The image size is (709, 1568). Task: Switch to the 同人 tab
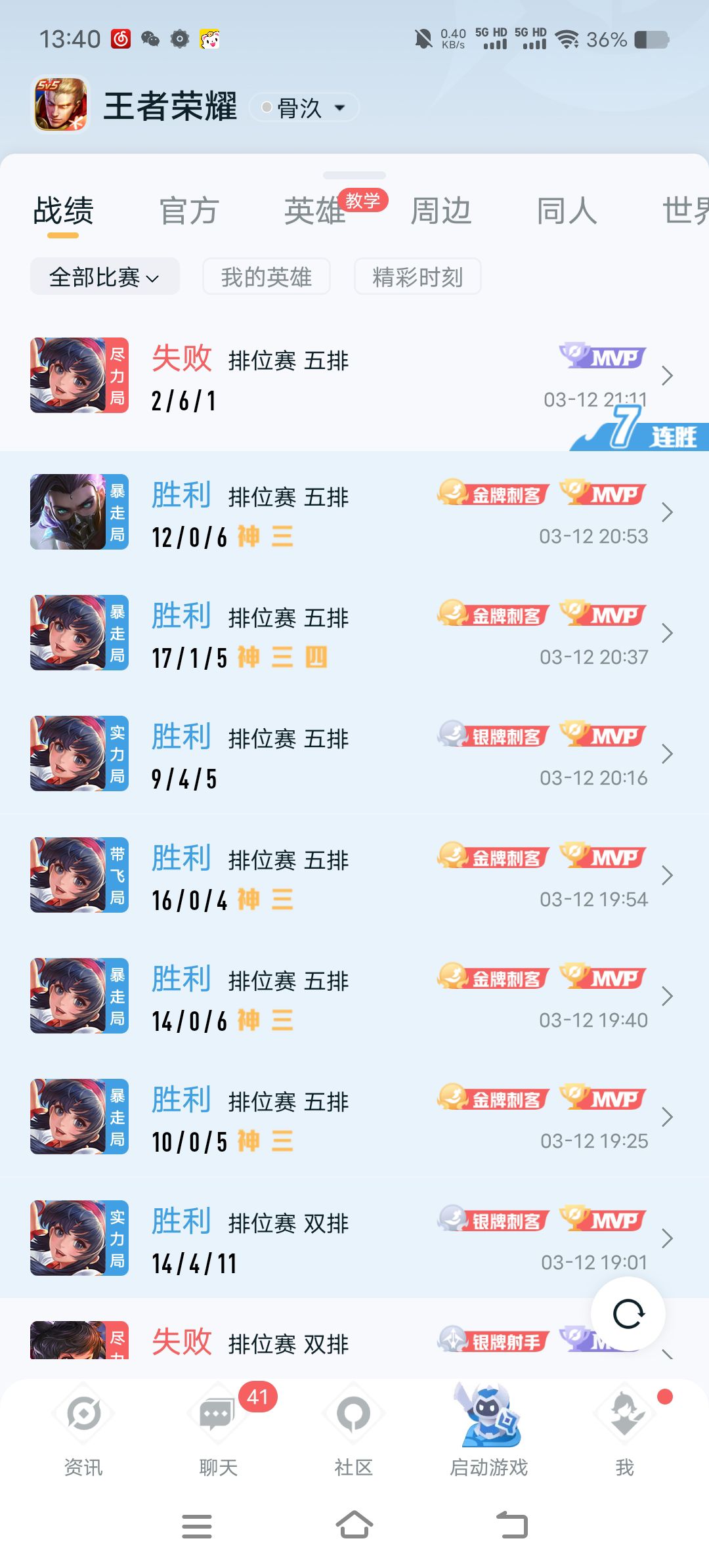[x=567, y=211]
